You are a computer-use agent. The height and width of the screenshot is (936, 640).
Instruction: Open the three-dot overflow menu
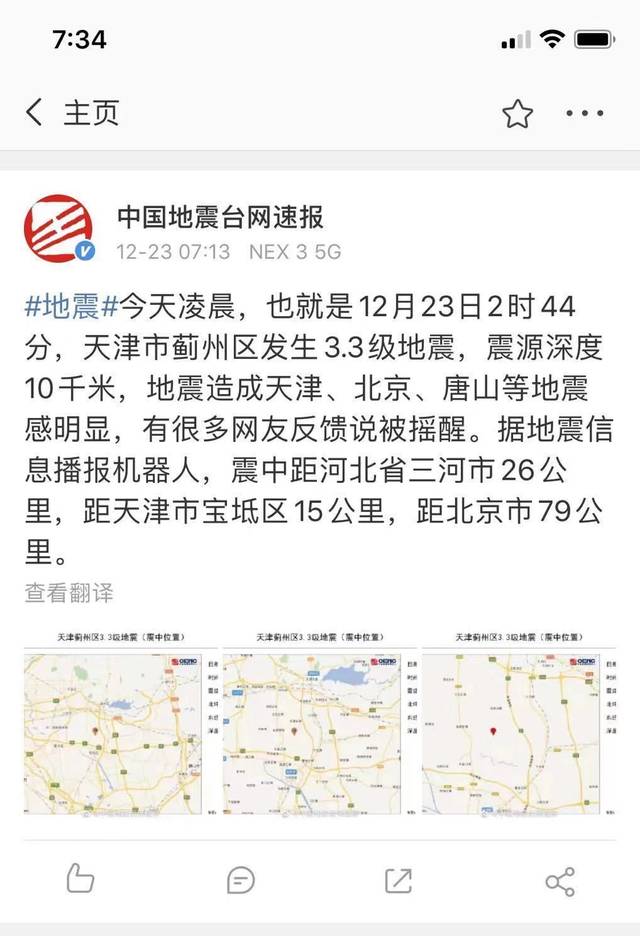click(x=585, y=114)
